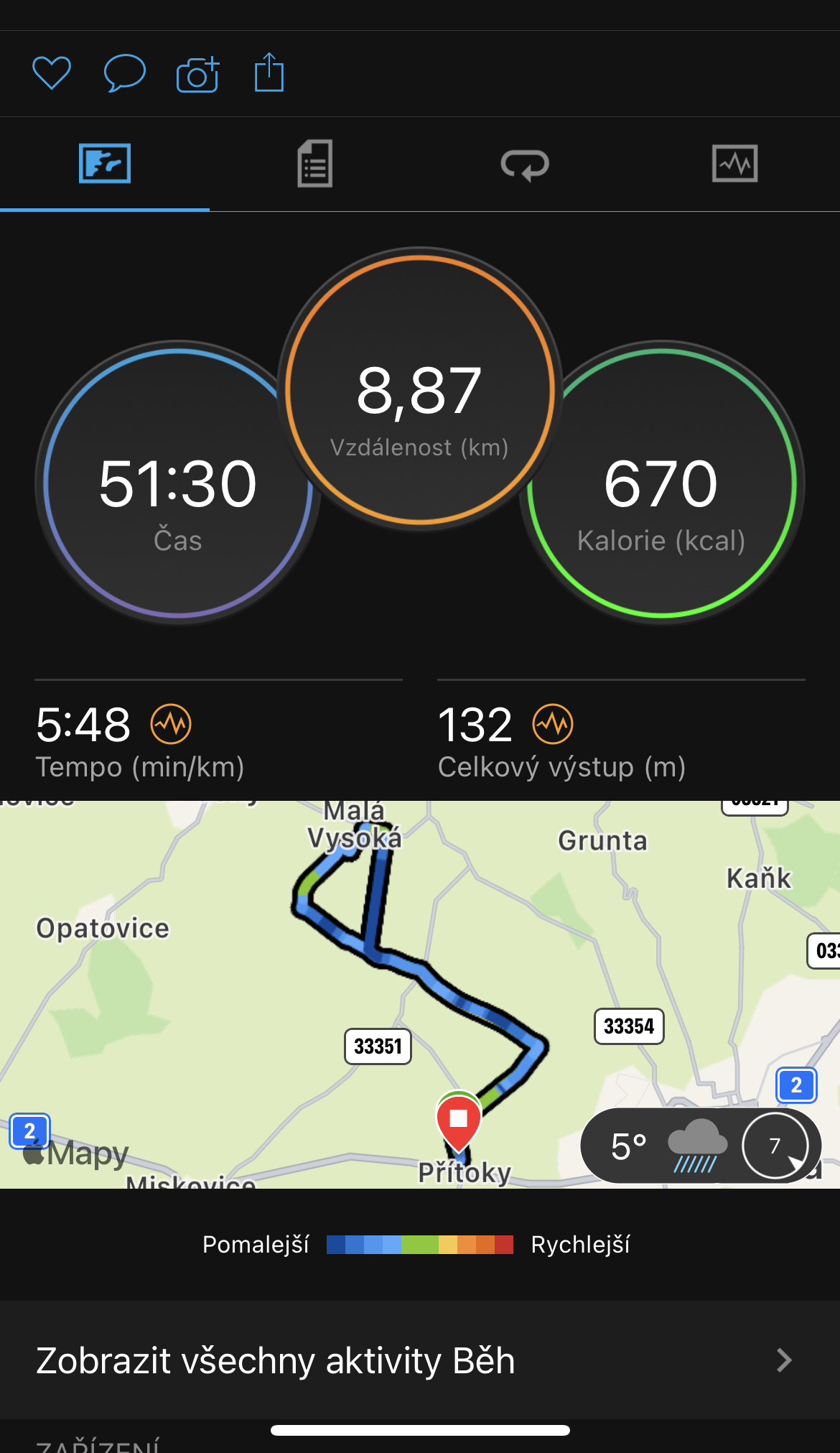The width and height of the screenshot is (840, 1453).
Task: Add a photo with camera icon
Action: [197, 74]
